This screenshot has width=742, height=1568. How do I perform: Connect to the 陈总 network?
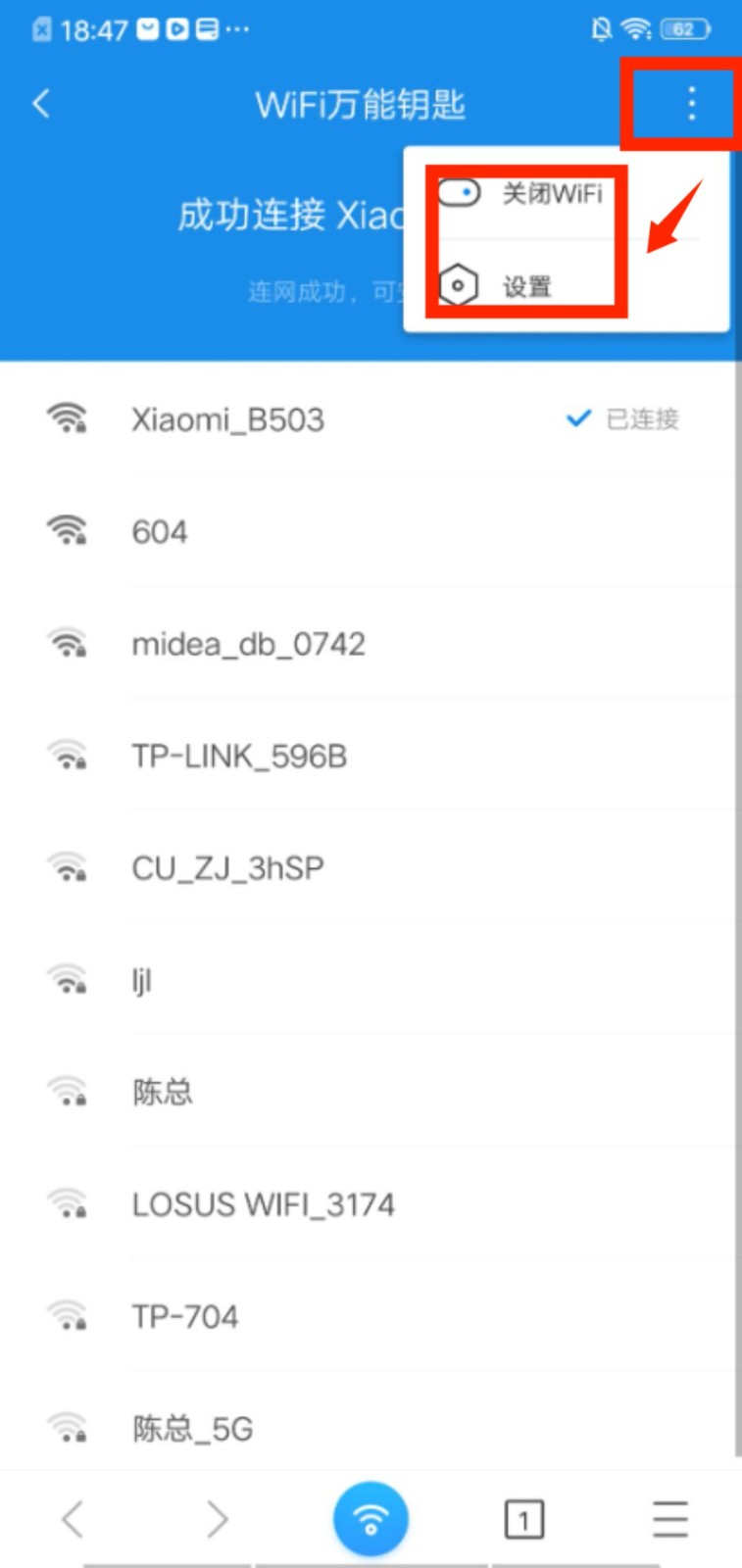(x=163, y=1092)
